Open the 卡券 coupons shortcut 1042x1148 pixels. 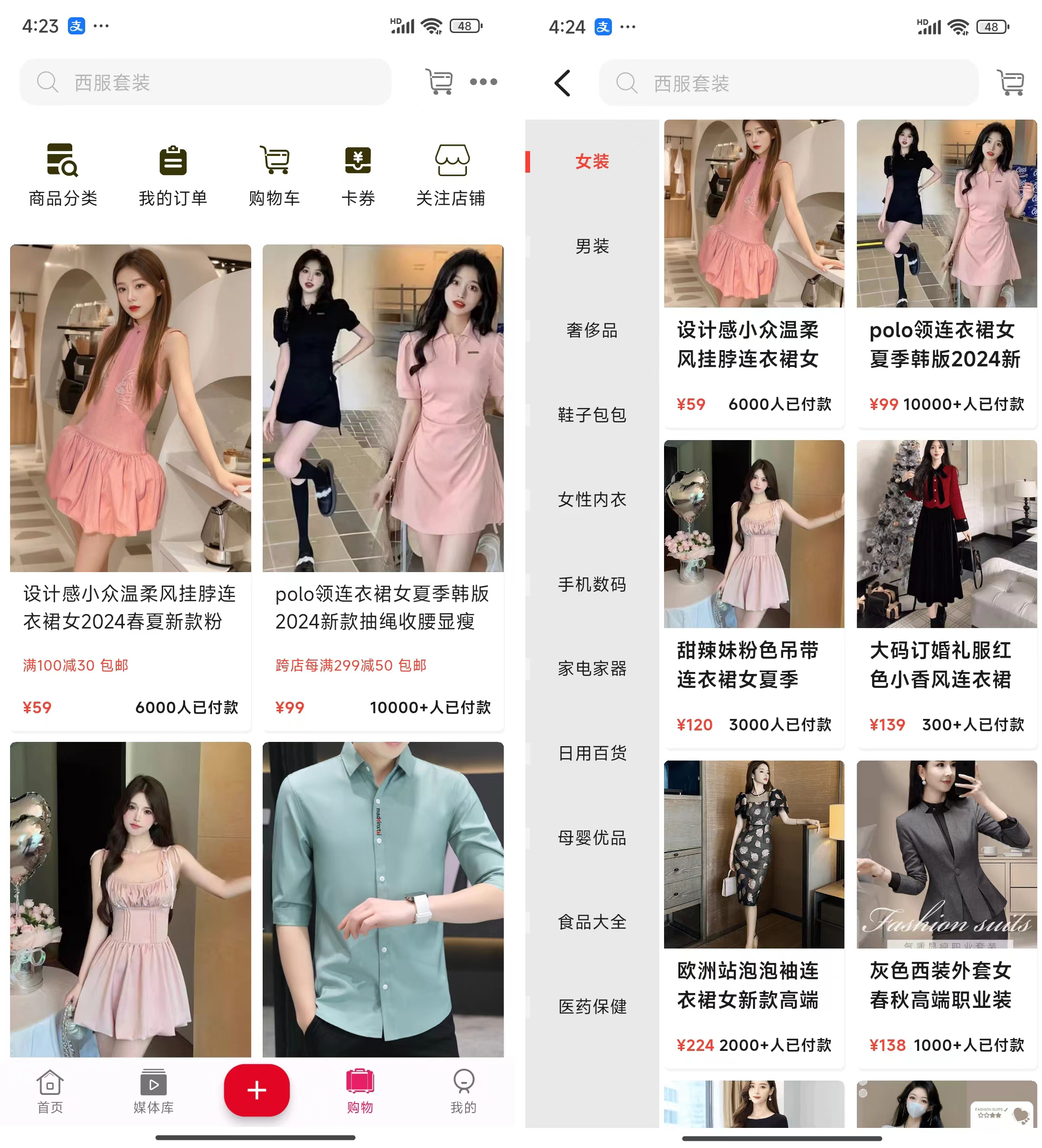(x=357, y=174)
